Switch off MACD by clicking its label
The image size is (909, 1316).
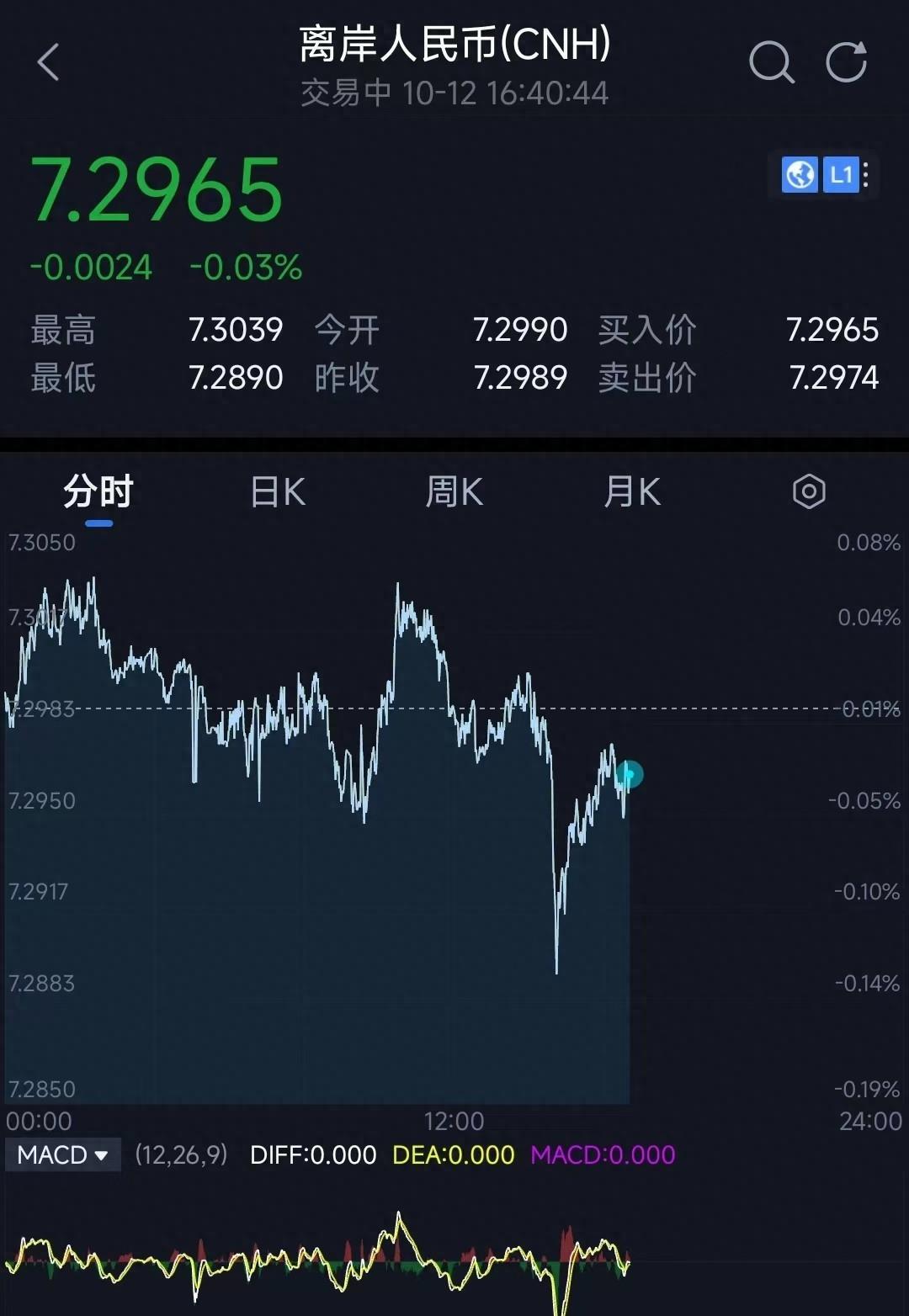point(52,1155)
